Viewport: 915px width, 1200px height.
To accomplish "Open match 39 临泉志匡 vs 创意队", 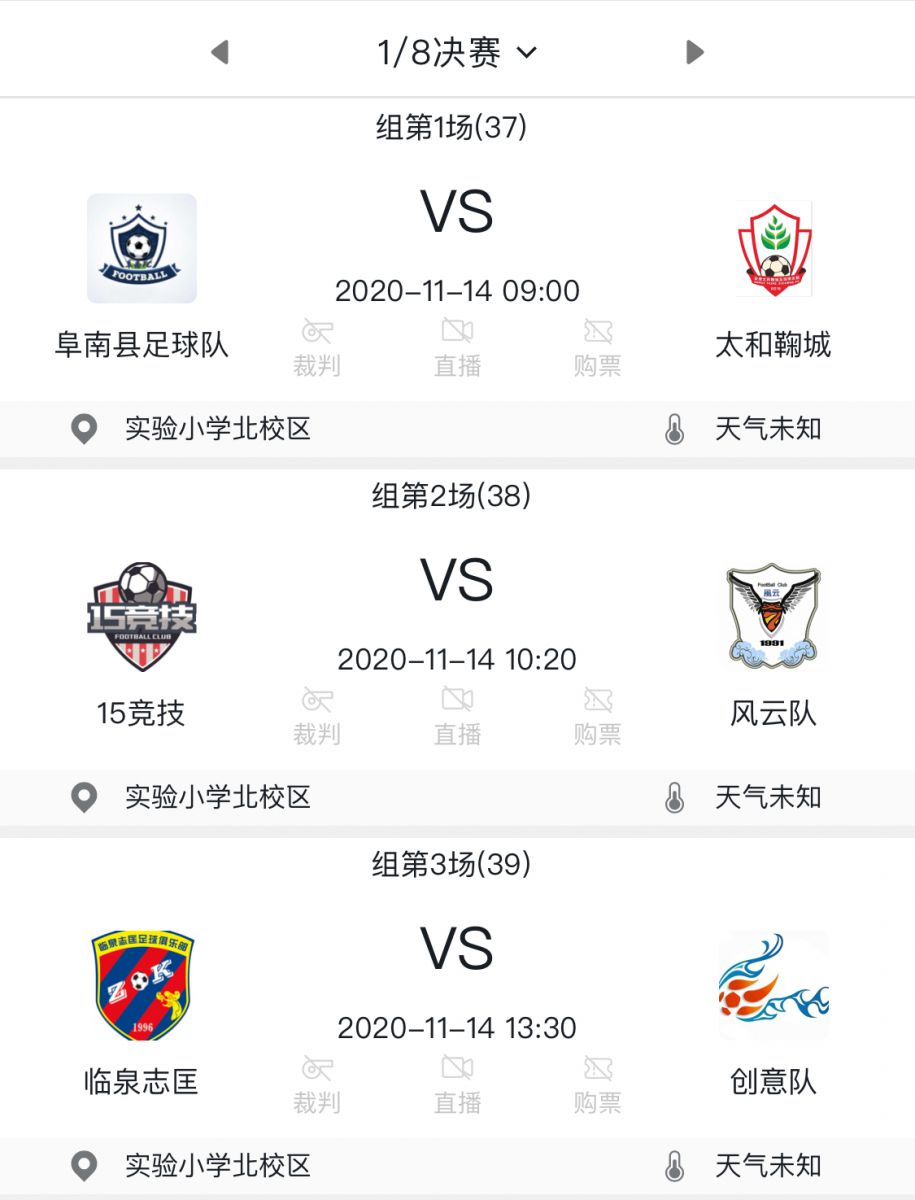I will [x=457, y=948].
